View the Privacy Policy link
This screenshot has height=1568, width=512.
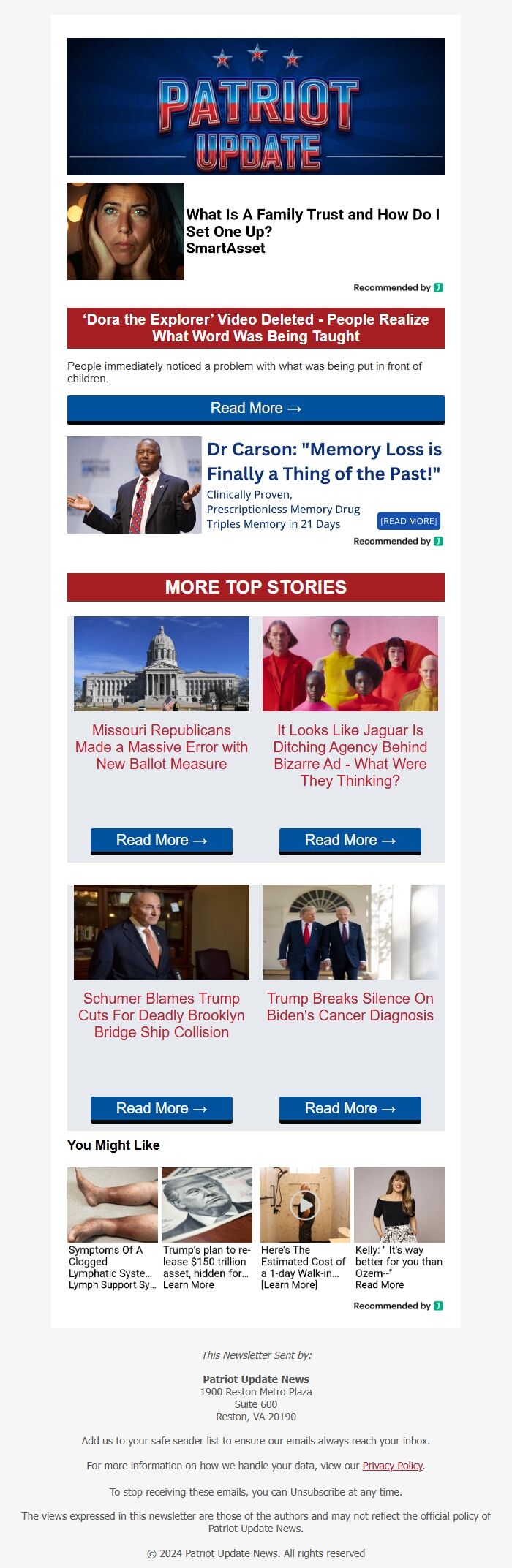click(393, 1465)
